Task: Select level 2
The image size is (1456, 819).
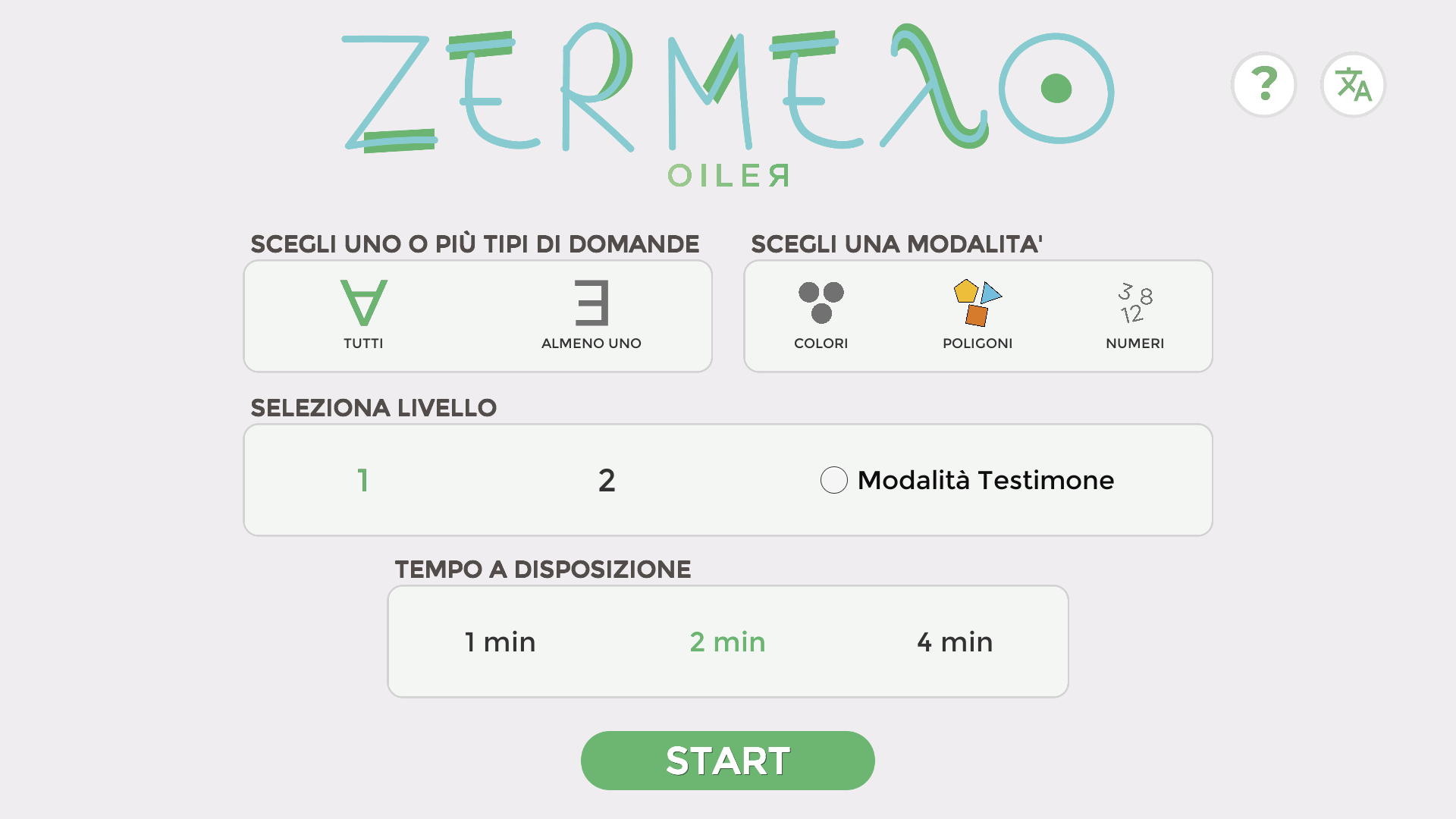Action: click(607, 480)
